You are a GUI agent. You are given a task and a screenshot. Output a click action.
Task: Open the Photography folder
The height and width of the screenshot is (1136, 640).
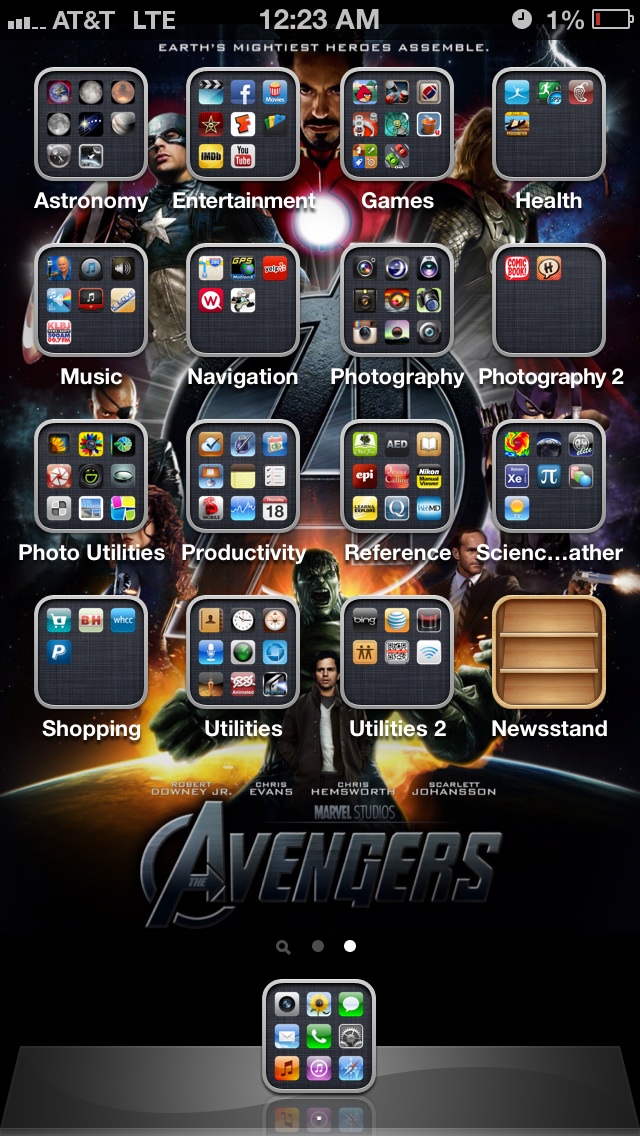point(396,300)
